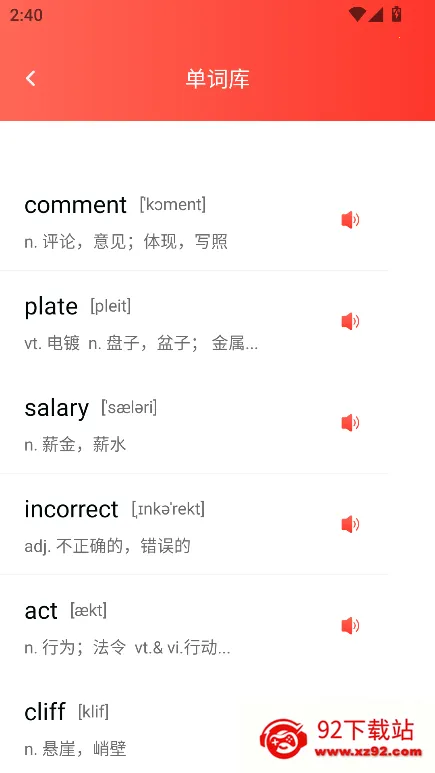Open the word entry for cliff
Image resolution: width=435 pixels, height=773 pixels.
194,727
